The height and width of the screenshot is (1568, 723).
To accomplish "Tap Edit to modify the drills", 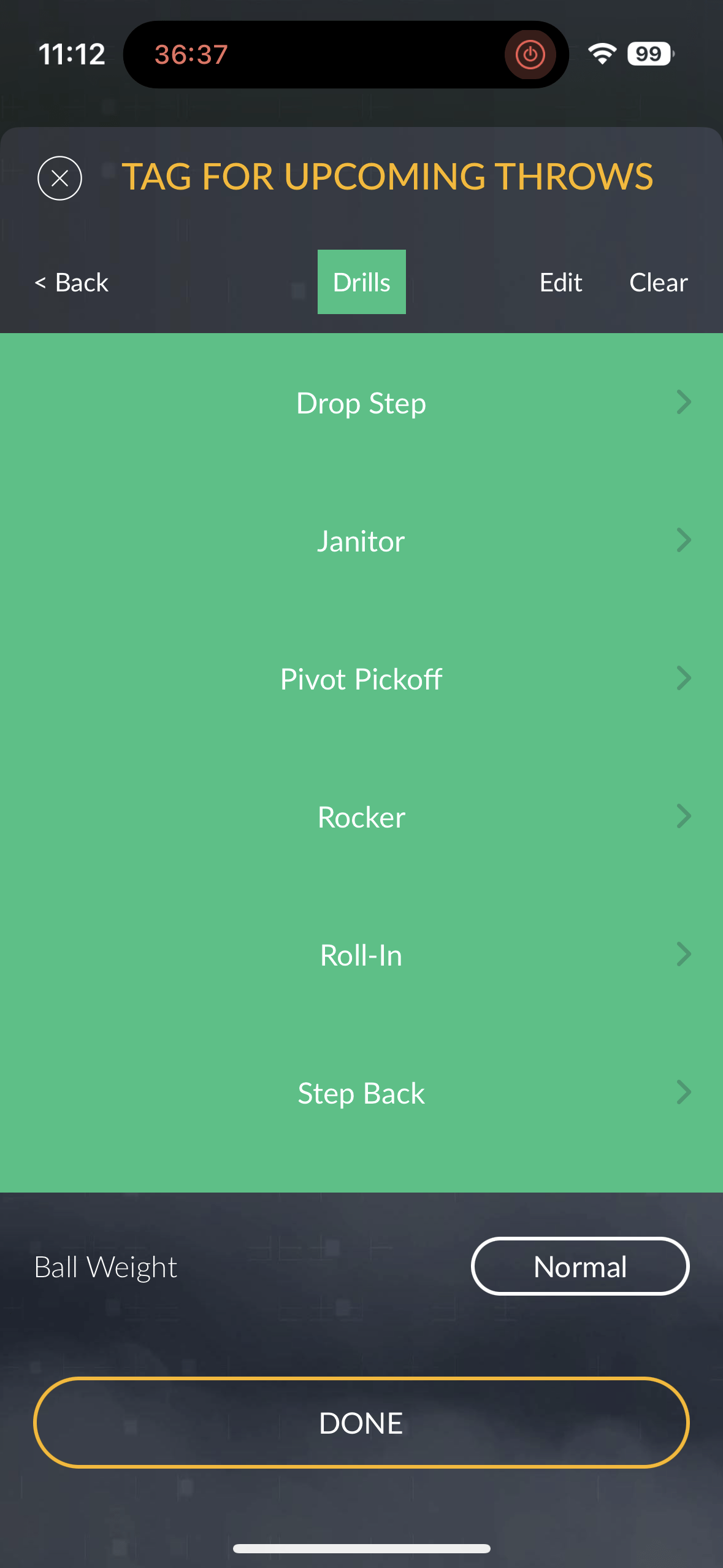I will tap(560, 283).
